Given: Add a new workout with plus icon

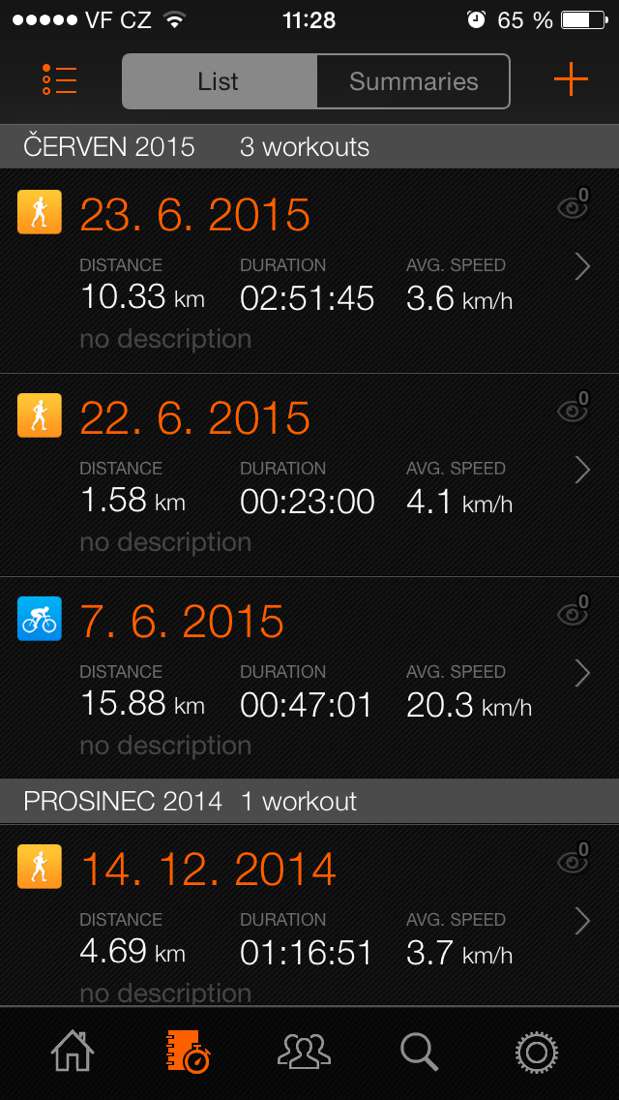Looking at the screenshot, I should click(571, 80).
